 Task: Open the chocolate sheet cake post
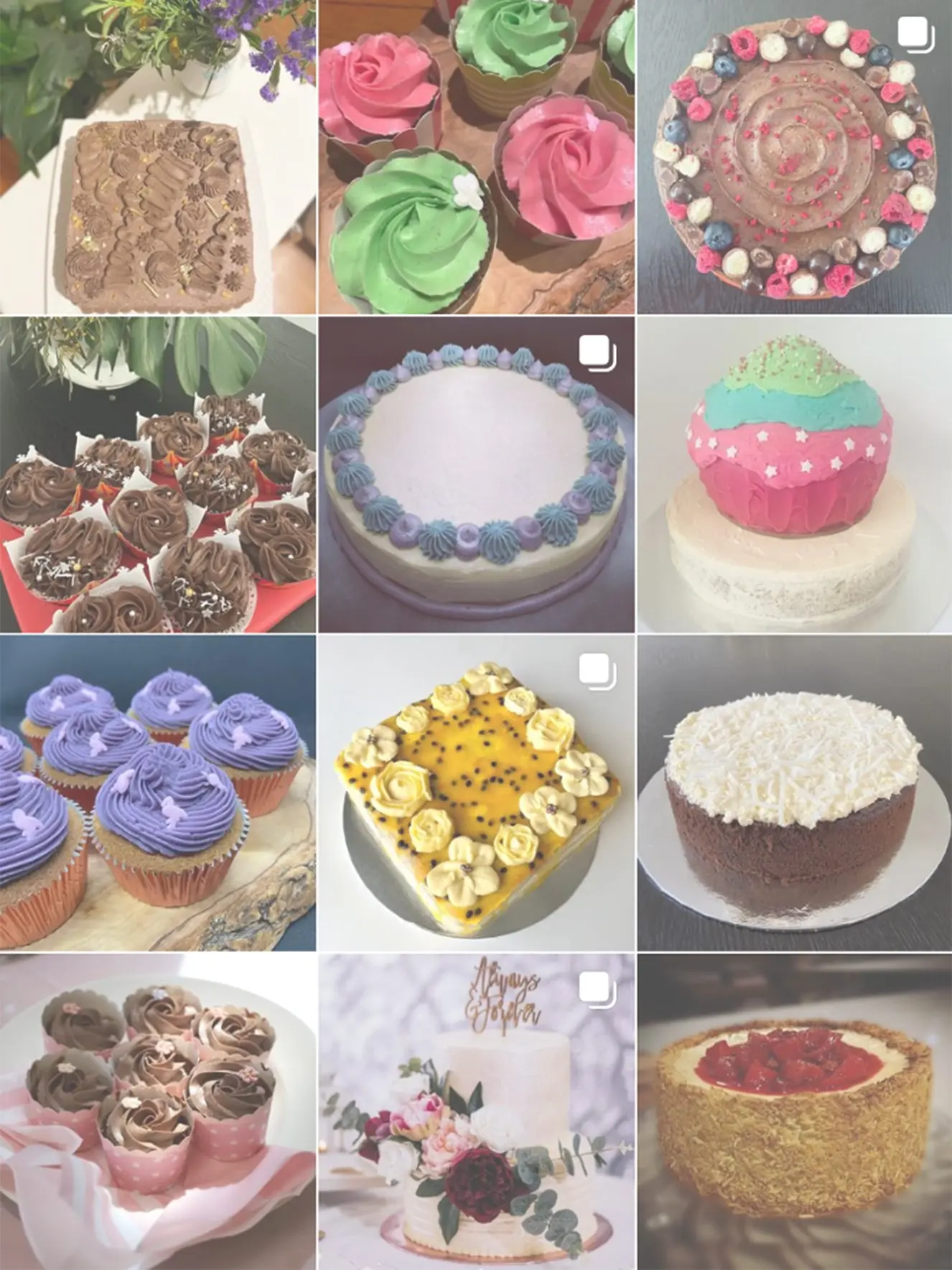coord(157,157)
